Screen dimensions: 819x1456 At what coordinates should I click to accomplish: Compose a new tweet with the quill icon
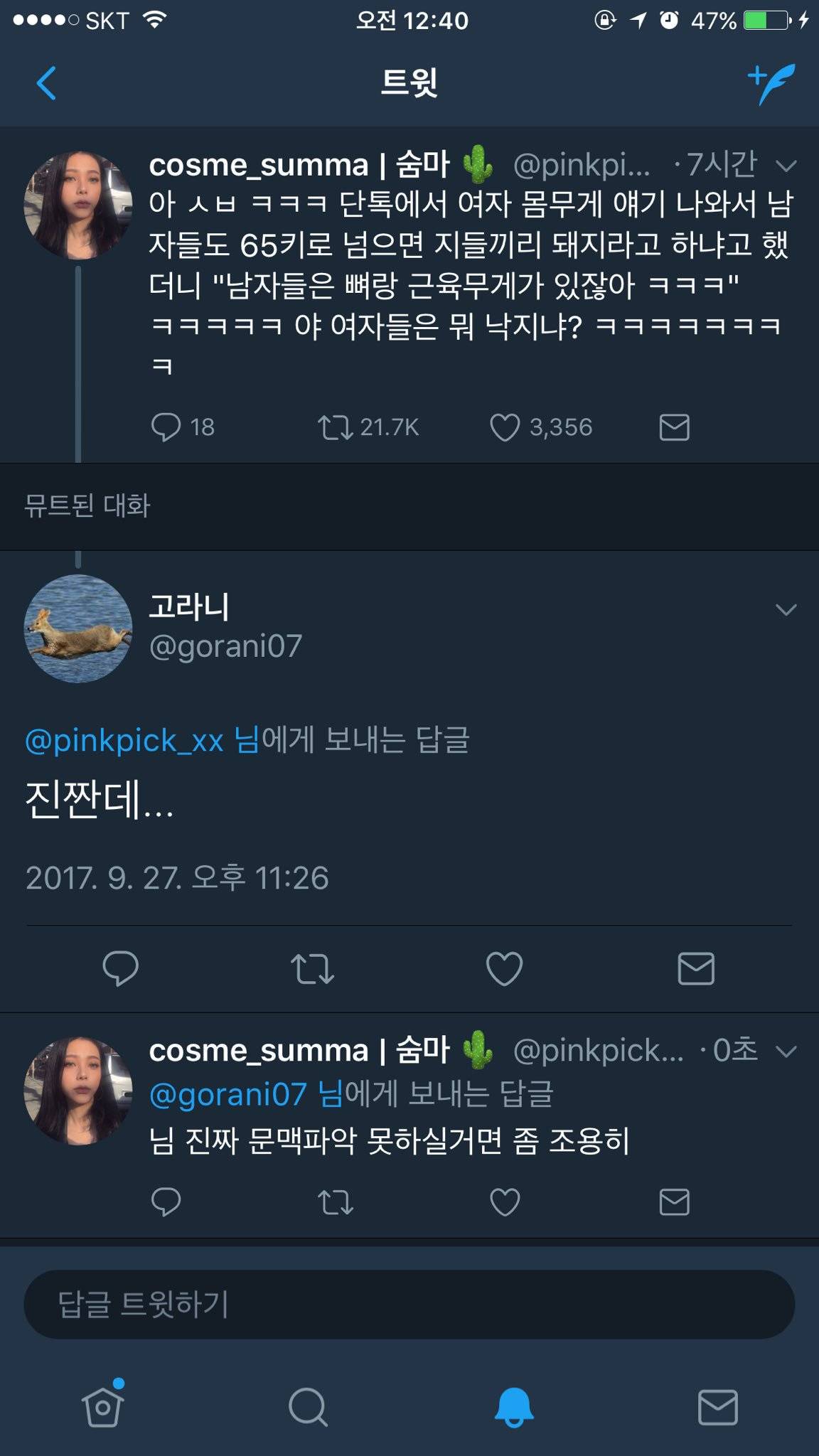pyautogui.click(x=771, y=84)
